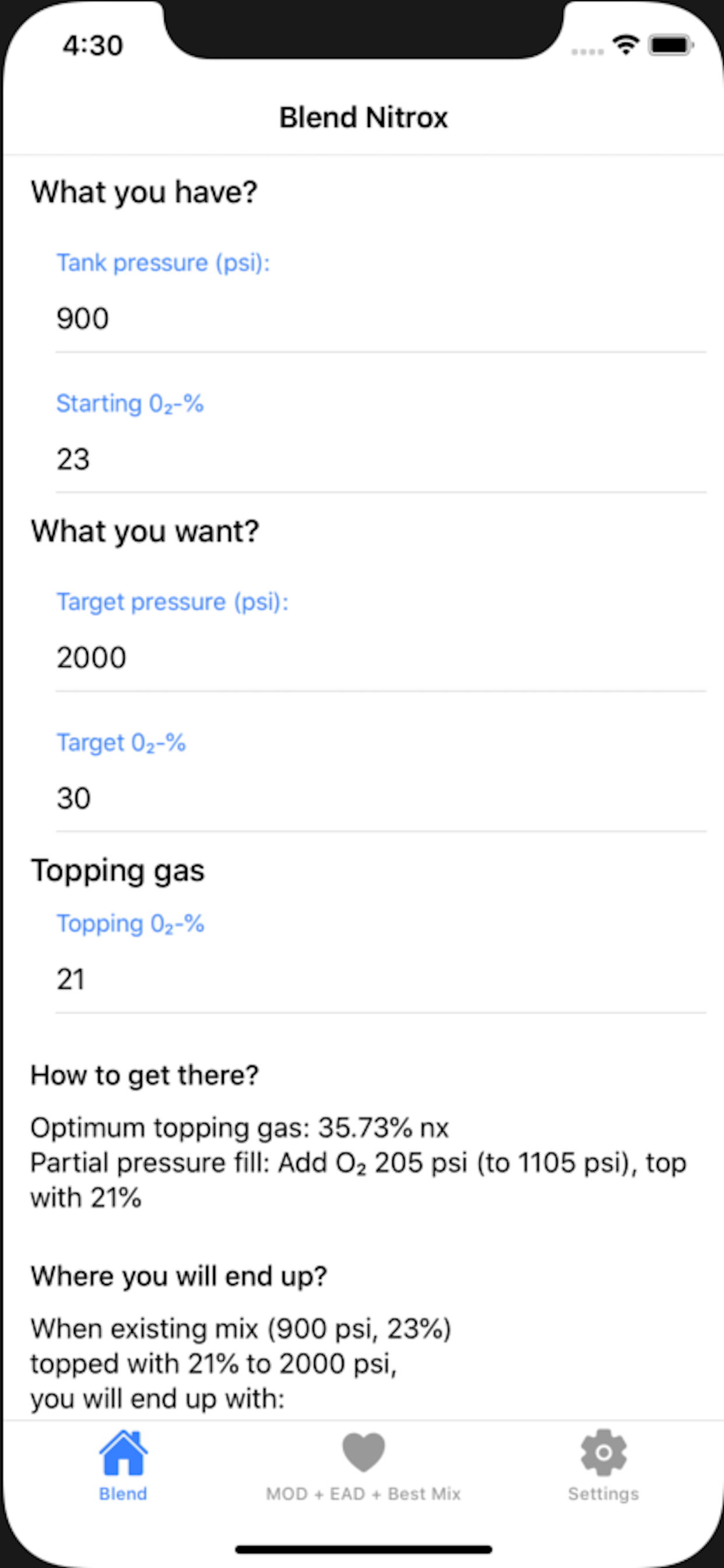The height and width of the screenshot is (1568, 724).
Task: Click the Blend Nitrox title
Action: (363, 117)
